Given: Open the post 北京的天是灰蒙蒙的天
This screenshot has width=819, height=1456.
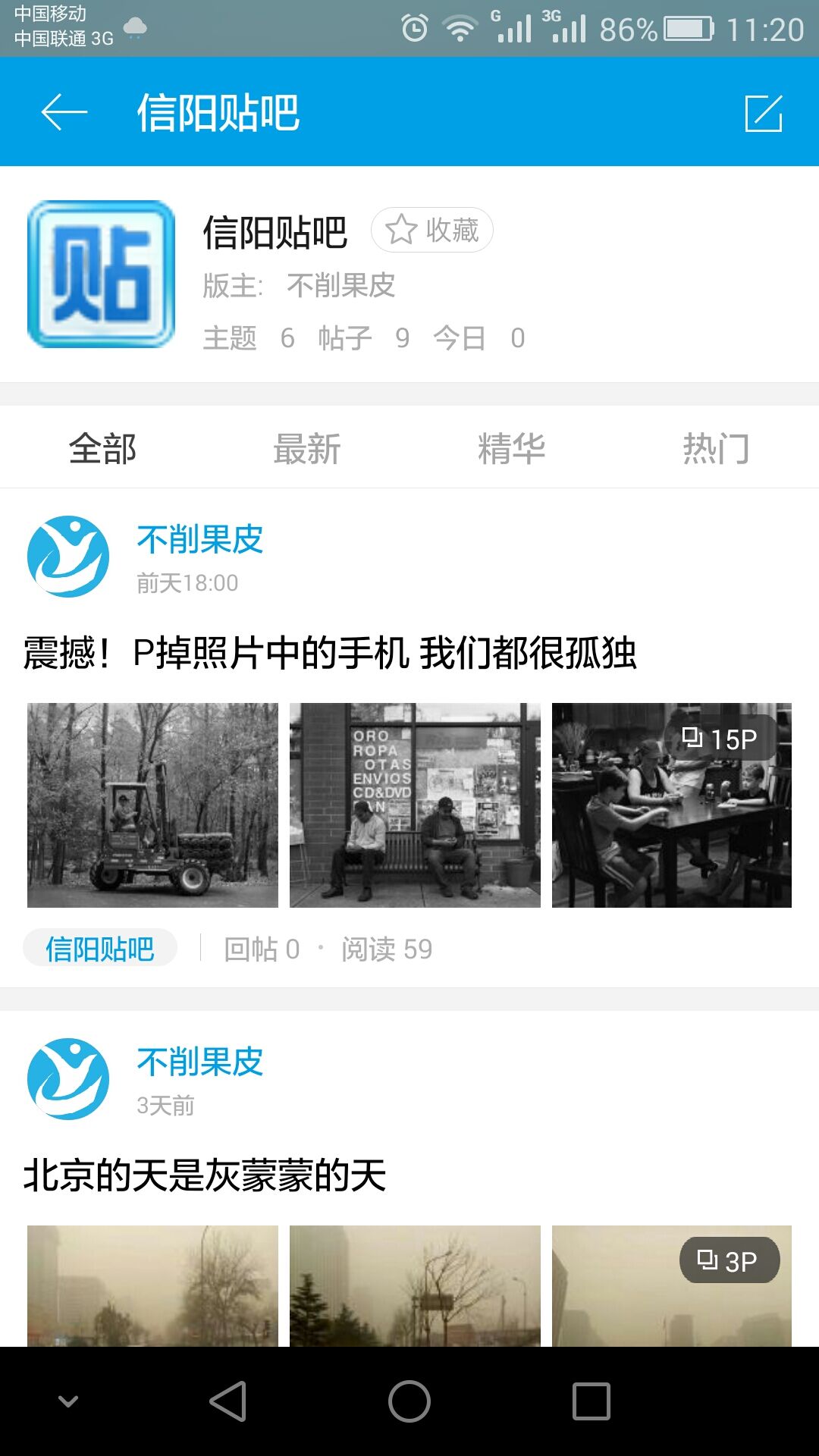Looking at the screenshot, I should point(205,1175).
